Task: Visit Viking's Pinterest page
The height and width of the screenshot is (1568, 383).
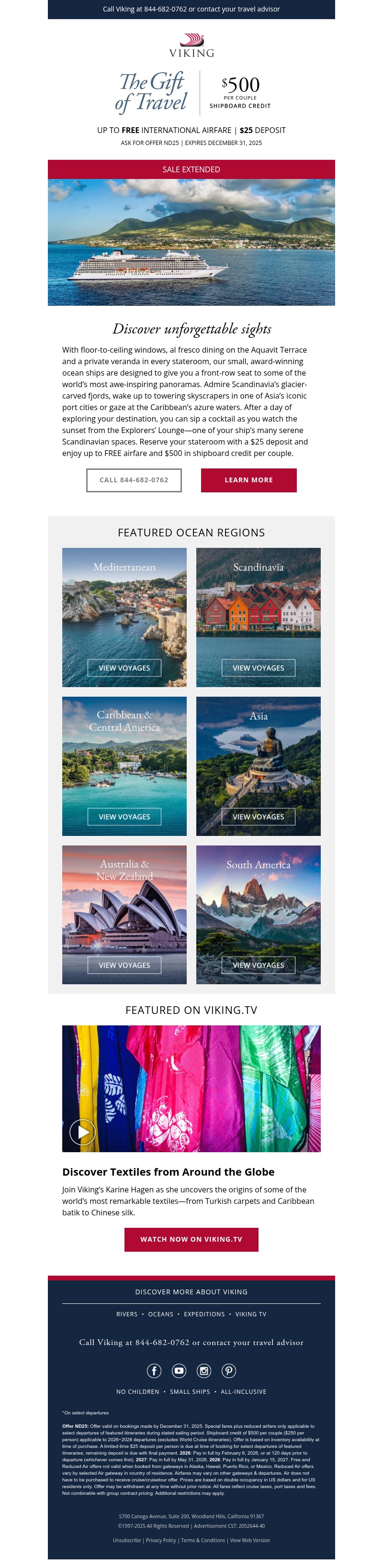Action: 229,1370
